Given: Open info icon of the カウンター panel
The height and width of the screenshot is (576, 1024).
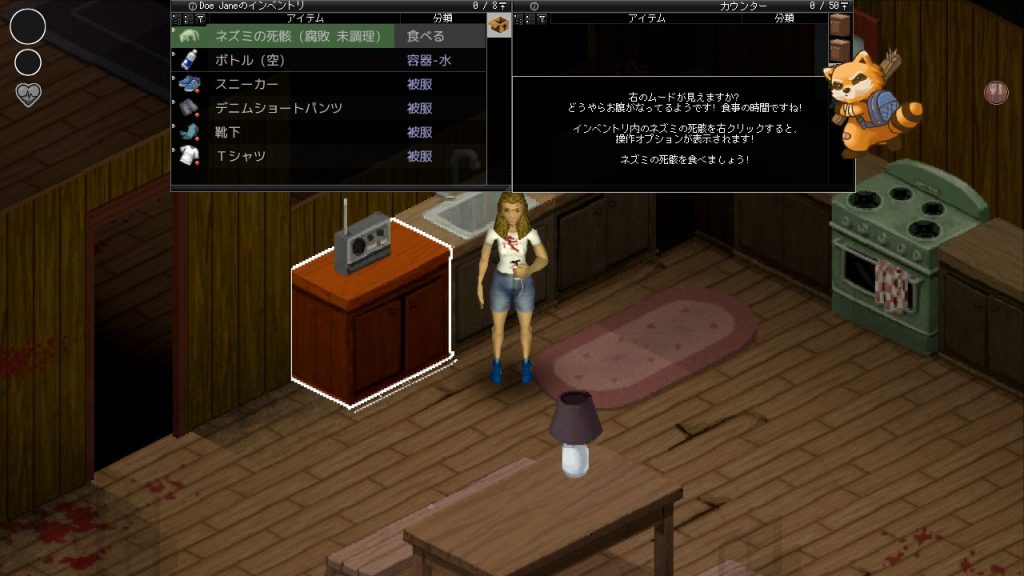Looking at the screenshot, I should click(x=534, y=6).
